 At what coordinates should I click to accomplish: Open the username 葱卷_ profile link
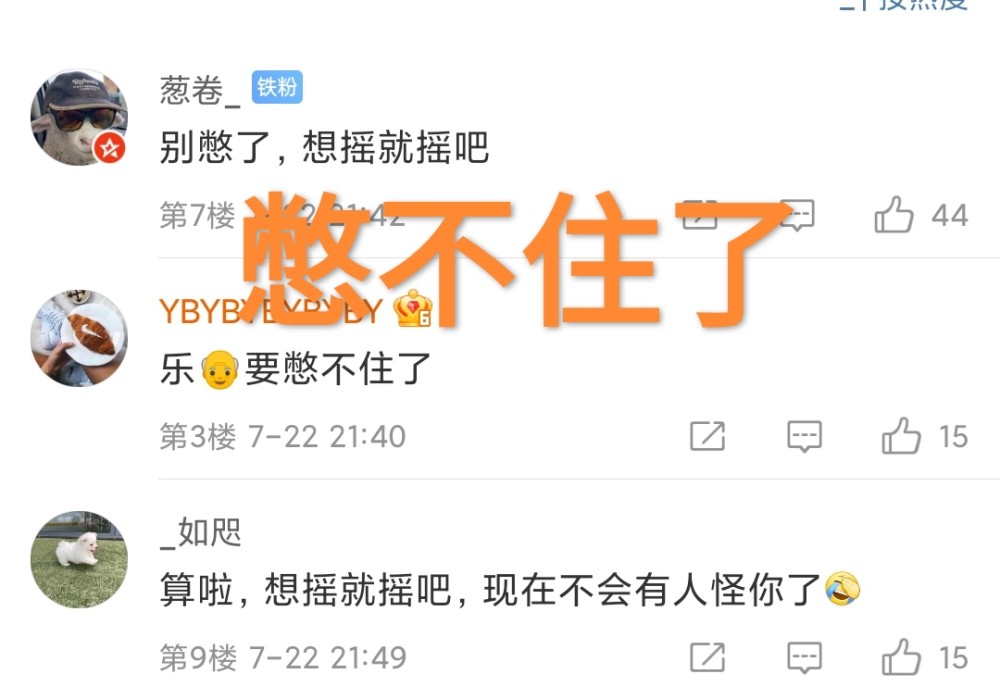[199, 90]
